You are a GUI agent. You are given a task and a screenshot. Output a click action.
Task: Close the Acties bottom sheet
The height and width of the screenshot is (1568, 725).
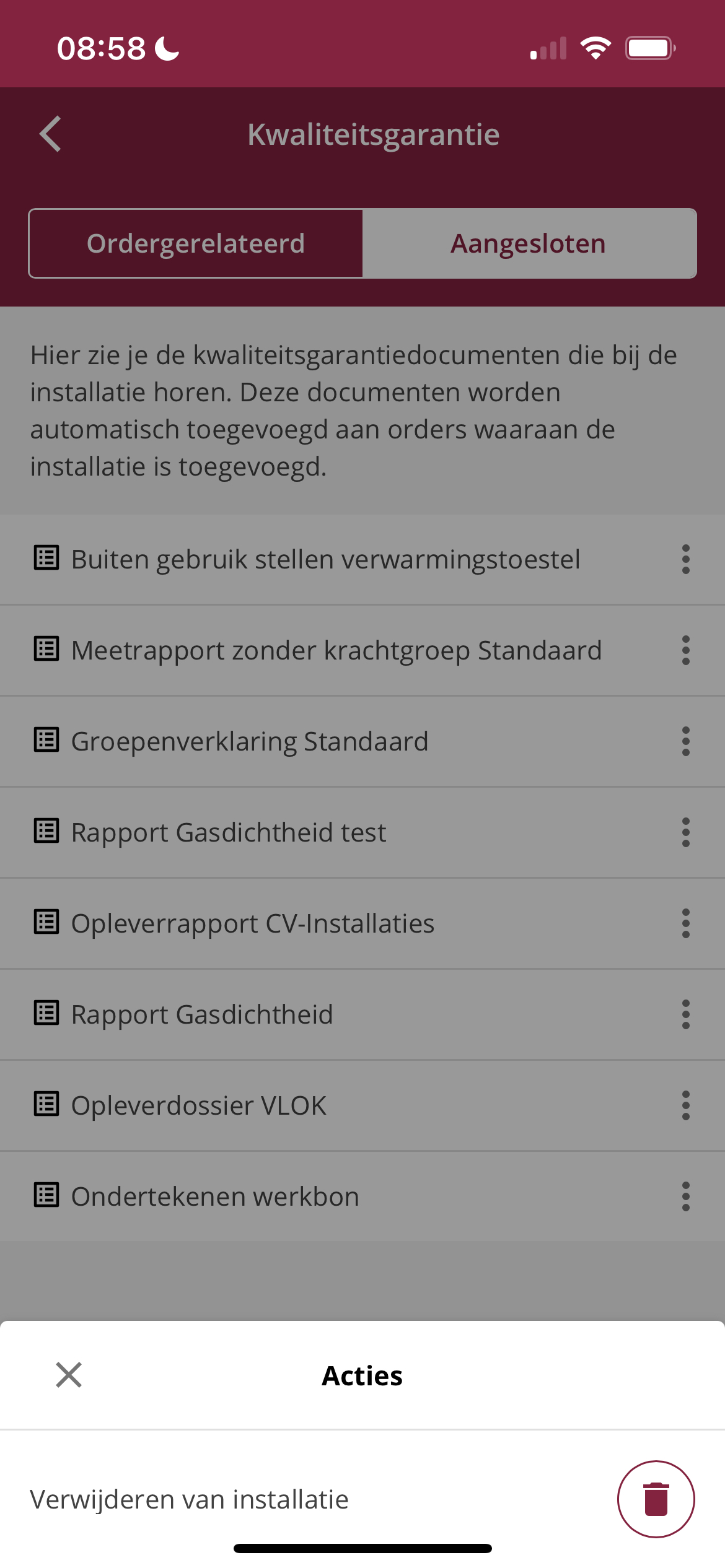pos(69,1375)
